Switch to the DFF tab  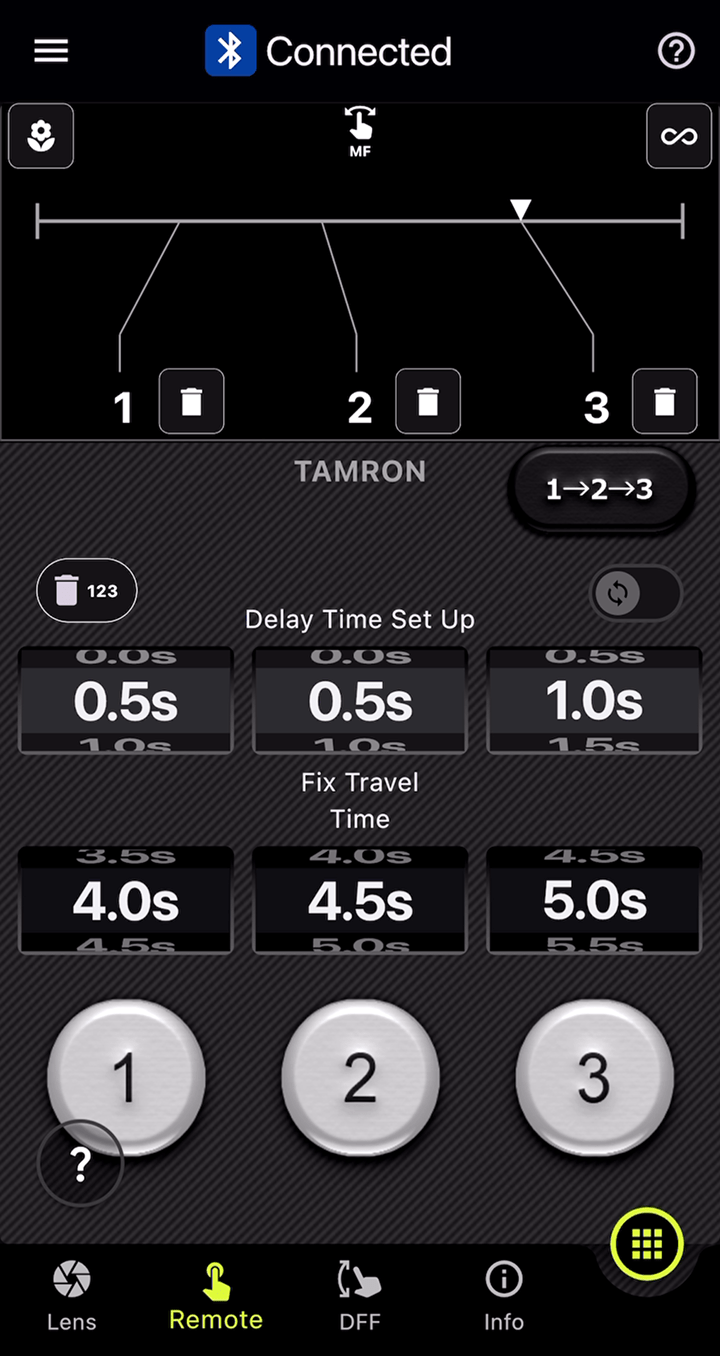click(x=360, y=1296)
